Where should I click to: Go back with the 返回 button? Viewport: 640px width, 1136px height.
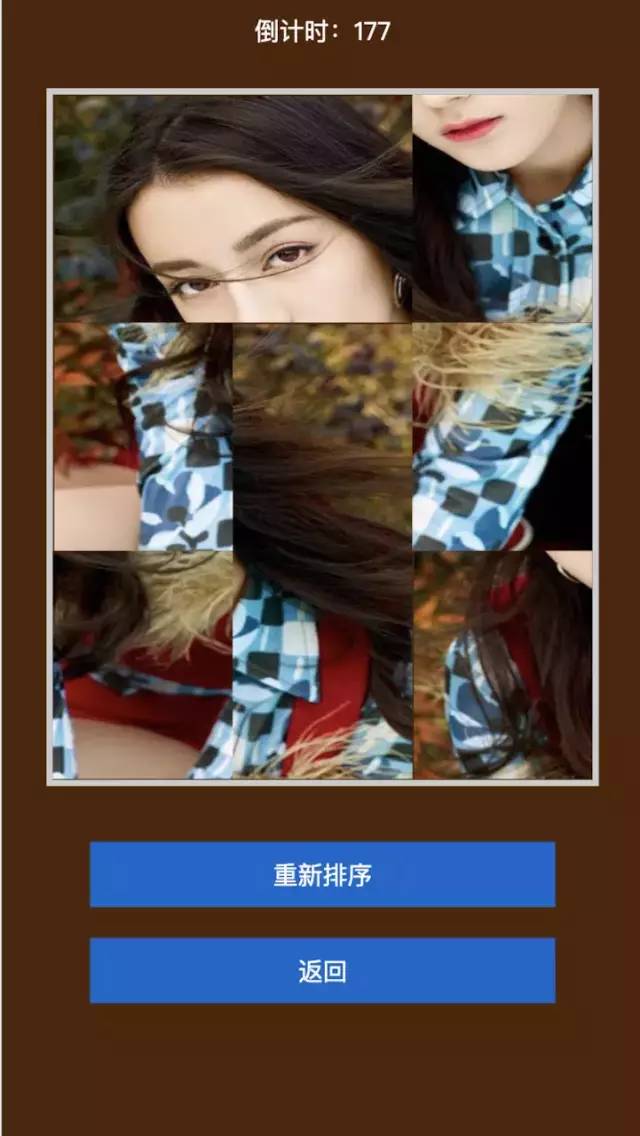[x=322, y=970]
